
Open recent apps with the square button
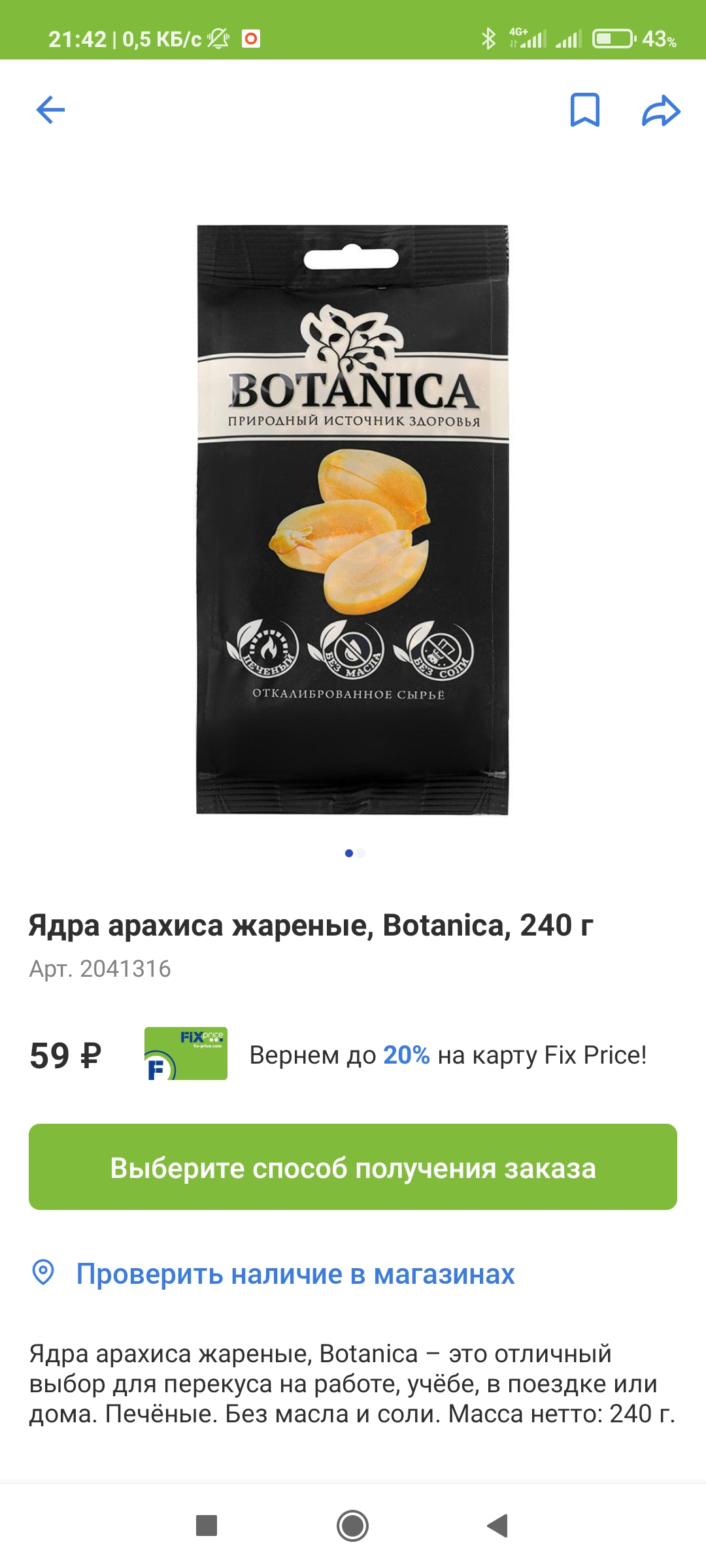coord(207,1526)
